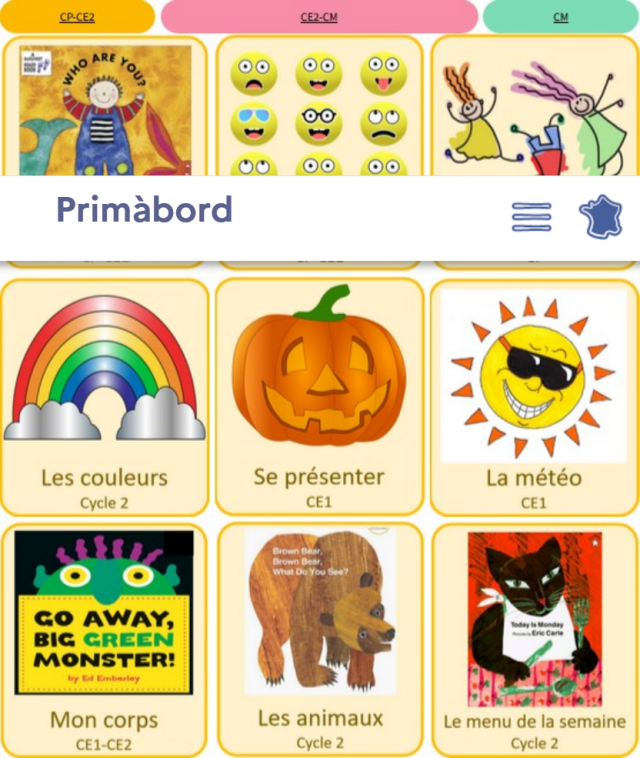
Task: Open the emoji faces card
Action: coord(319,110)
